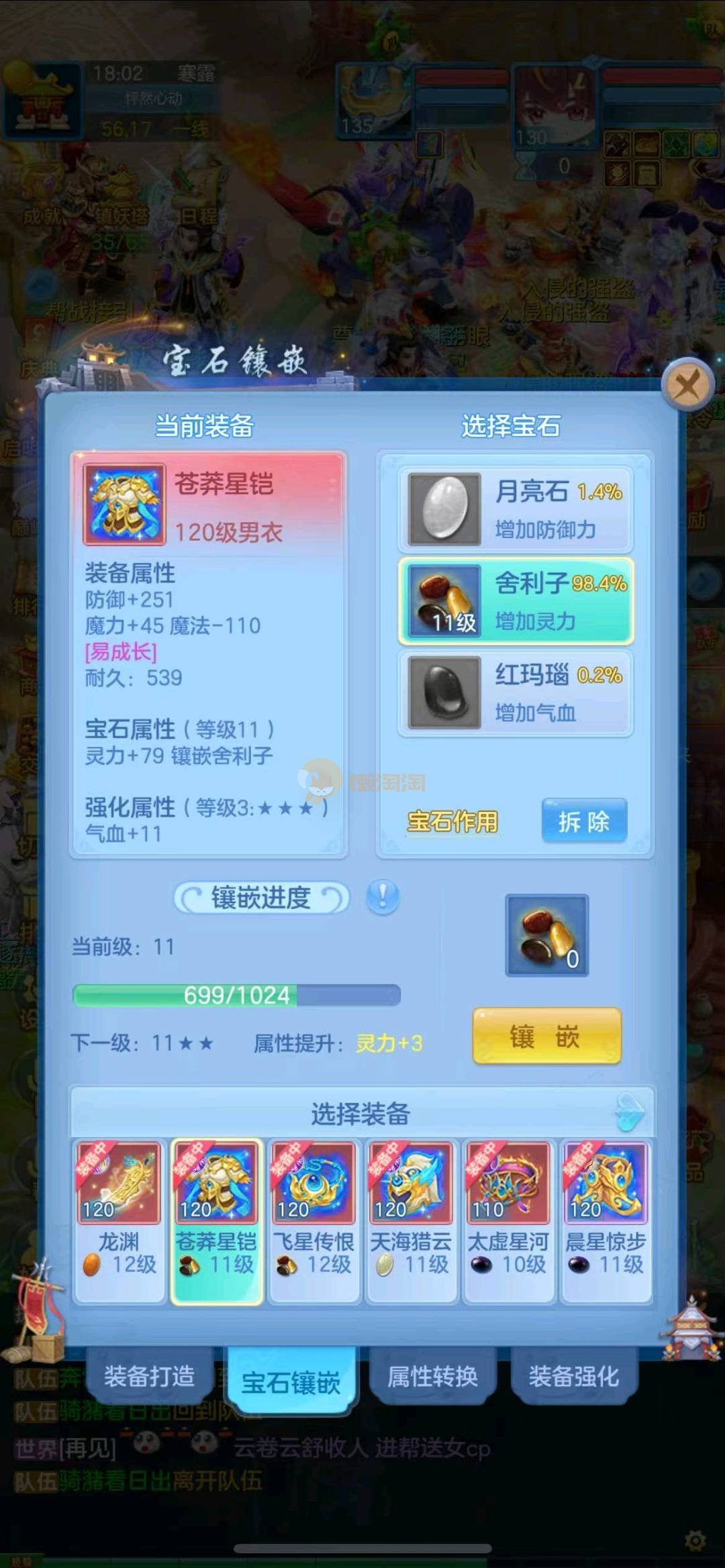This screenshot has width=725, height=1568.
Task: Select the 苍莽星铠 equipment
Action: point(216,1221)
